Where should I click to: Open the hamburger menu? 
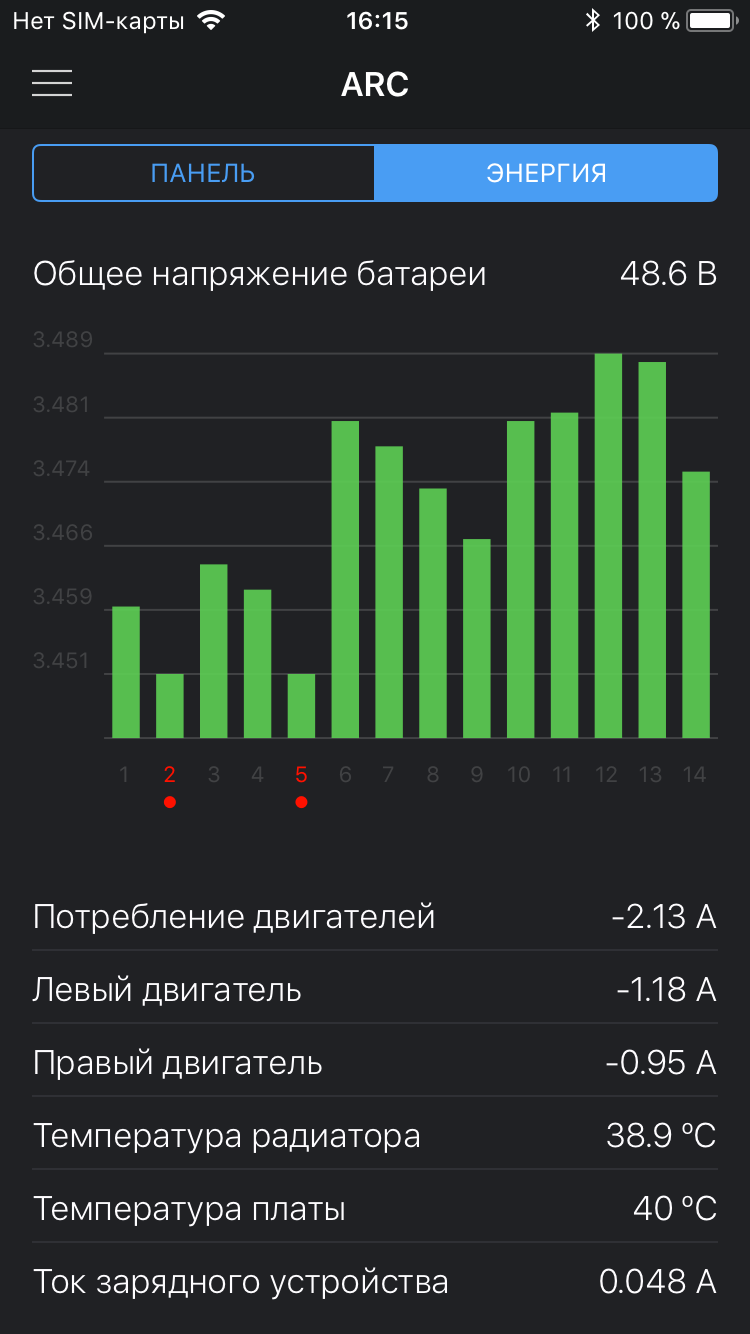pyautogui.click(x=52, y=83)
